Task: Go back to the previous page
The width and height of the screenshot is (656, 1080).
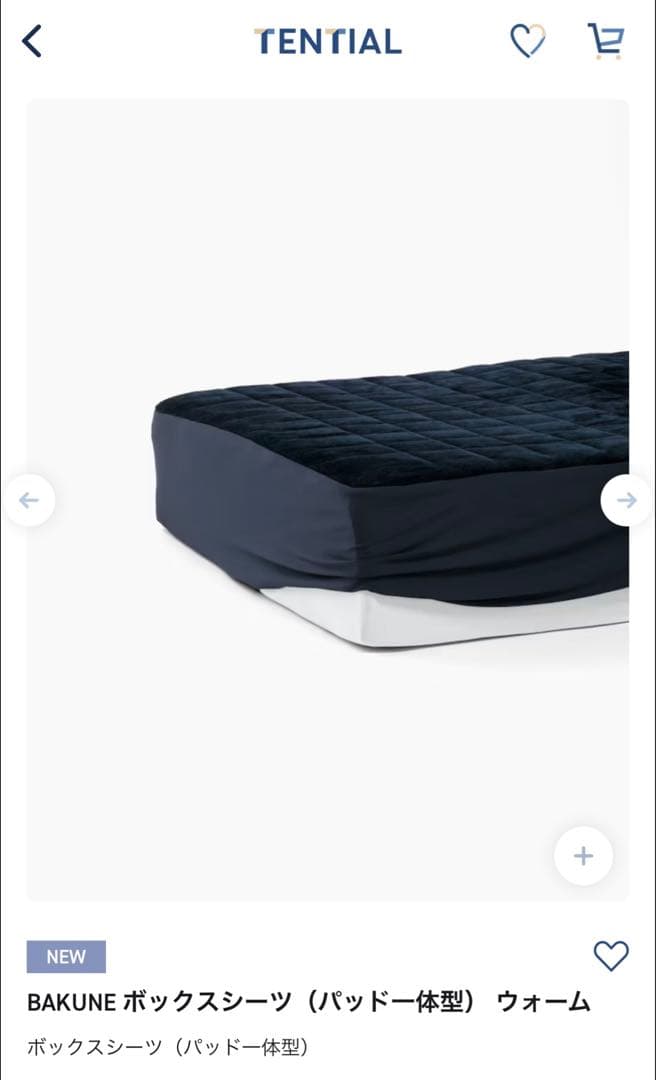Action: pyautogui.click(x=32, y=41)
